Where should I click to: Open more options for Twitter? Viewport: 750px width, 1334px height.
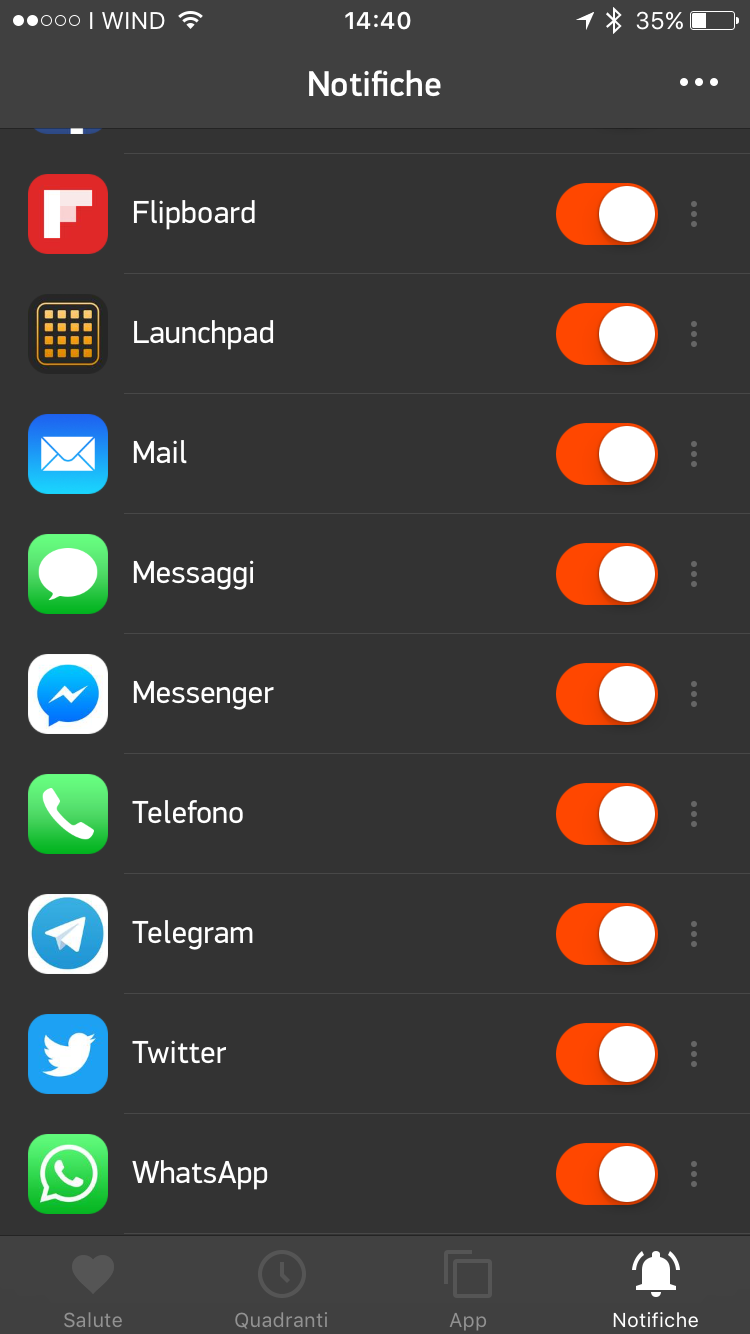(694, 1054)
